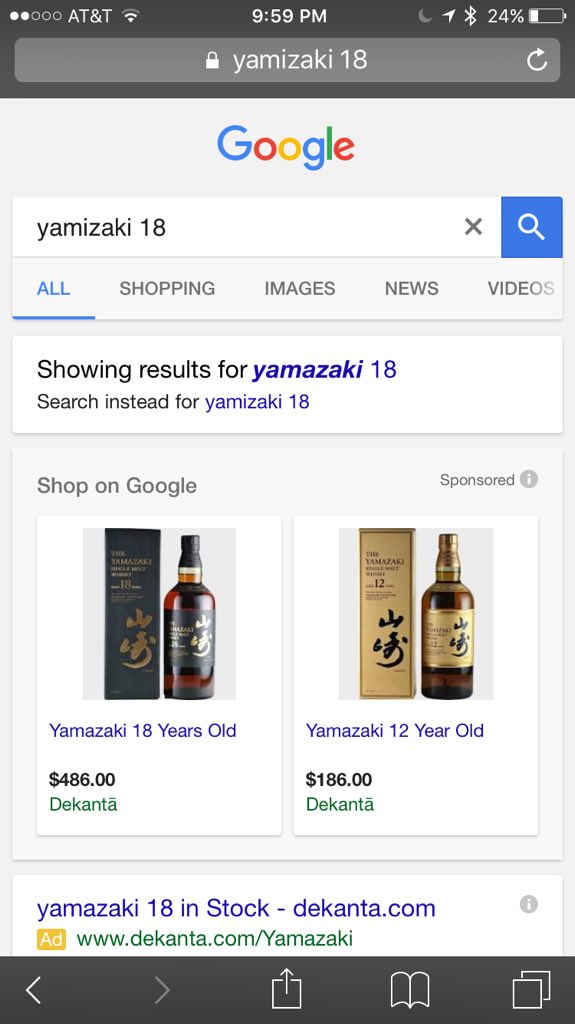Show open Safari tabs
This screenshot has height=1024, width=575.
(x=531, y=990)
